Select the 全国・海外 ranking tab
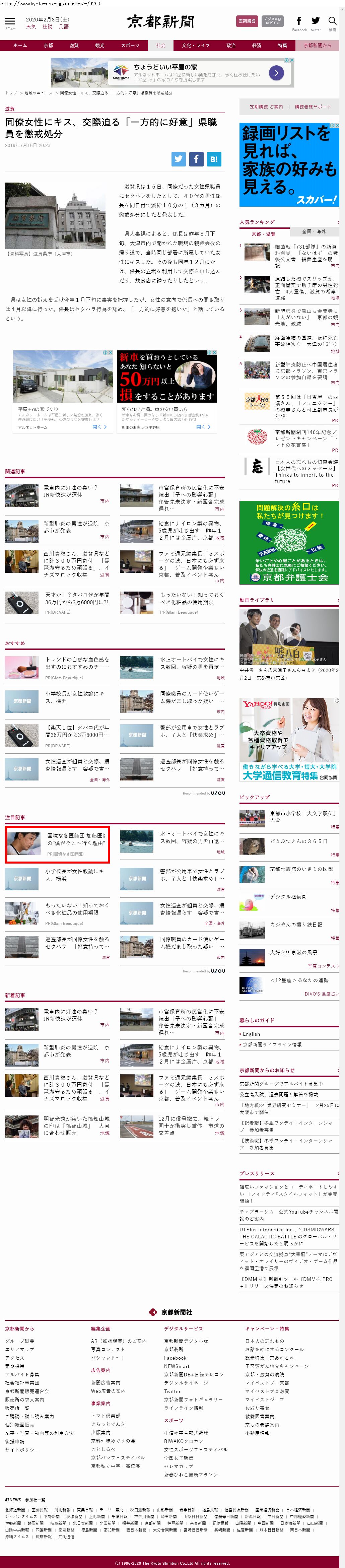The image size is (345, 1568). coord(314,232)
